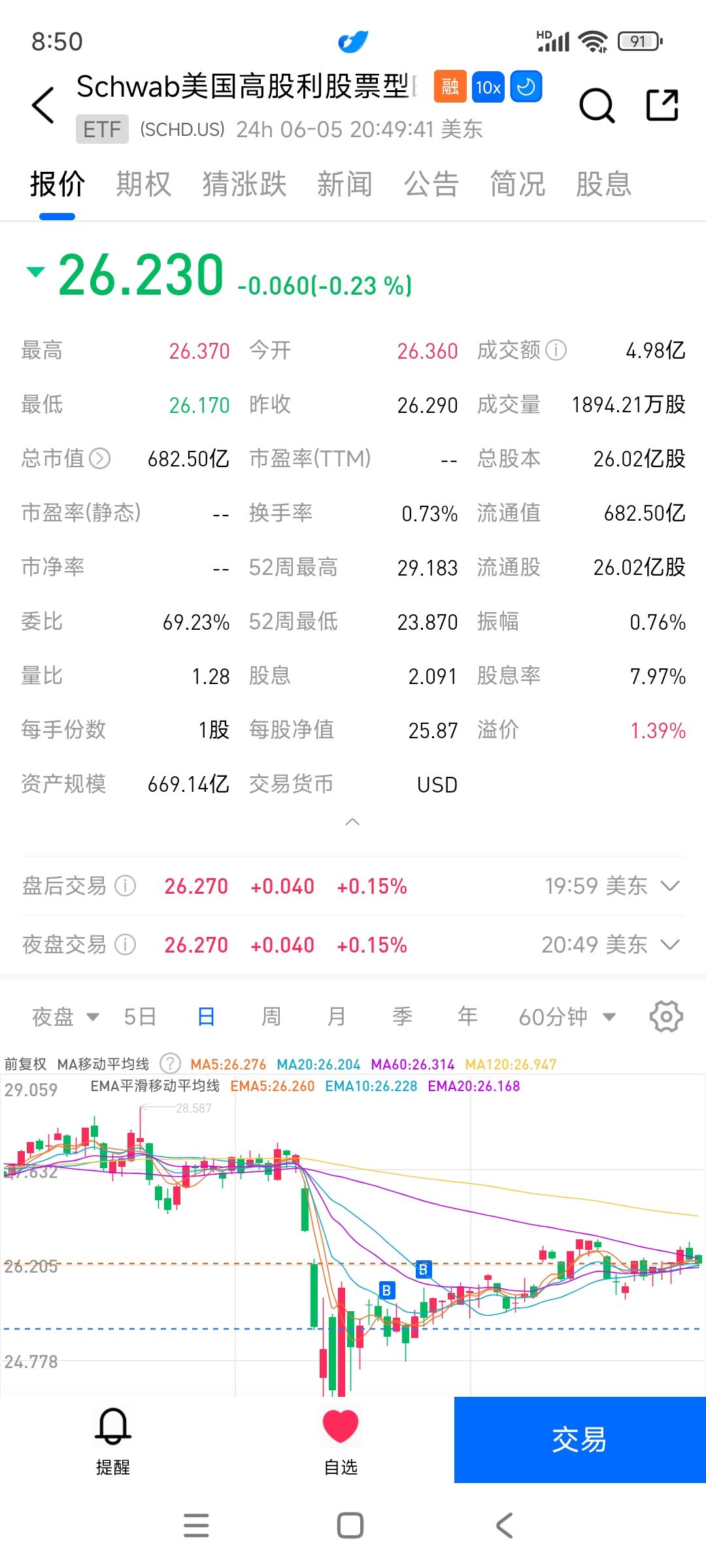Open the 公告 tab
The height and width of the screenshot is (1568, 706).
(431, 184)
